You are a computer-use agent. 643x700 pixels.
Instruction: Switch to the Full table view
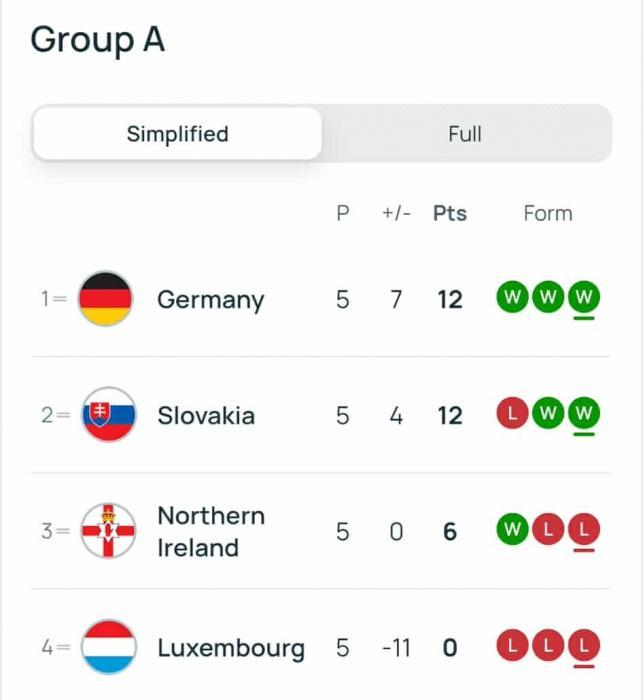pyautogui.click(x=465, y=134)
